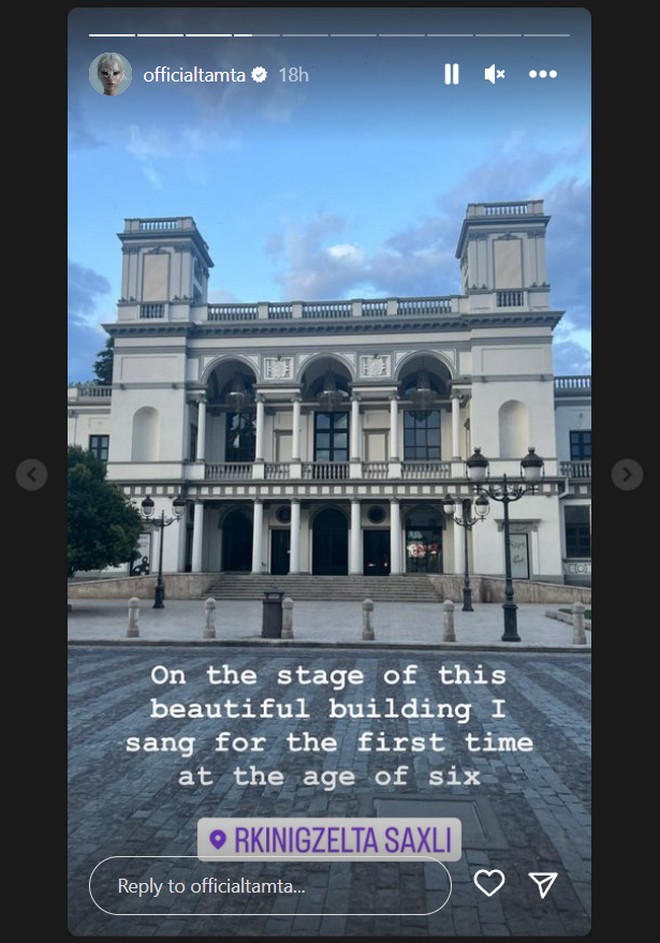Like this story with the heart

click(488, 884)
